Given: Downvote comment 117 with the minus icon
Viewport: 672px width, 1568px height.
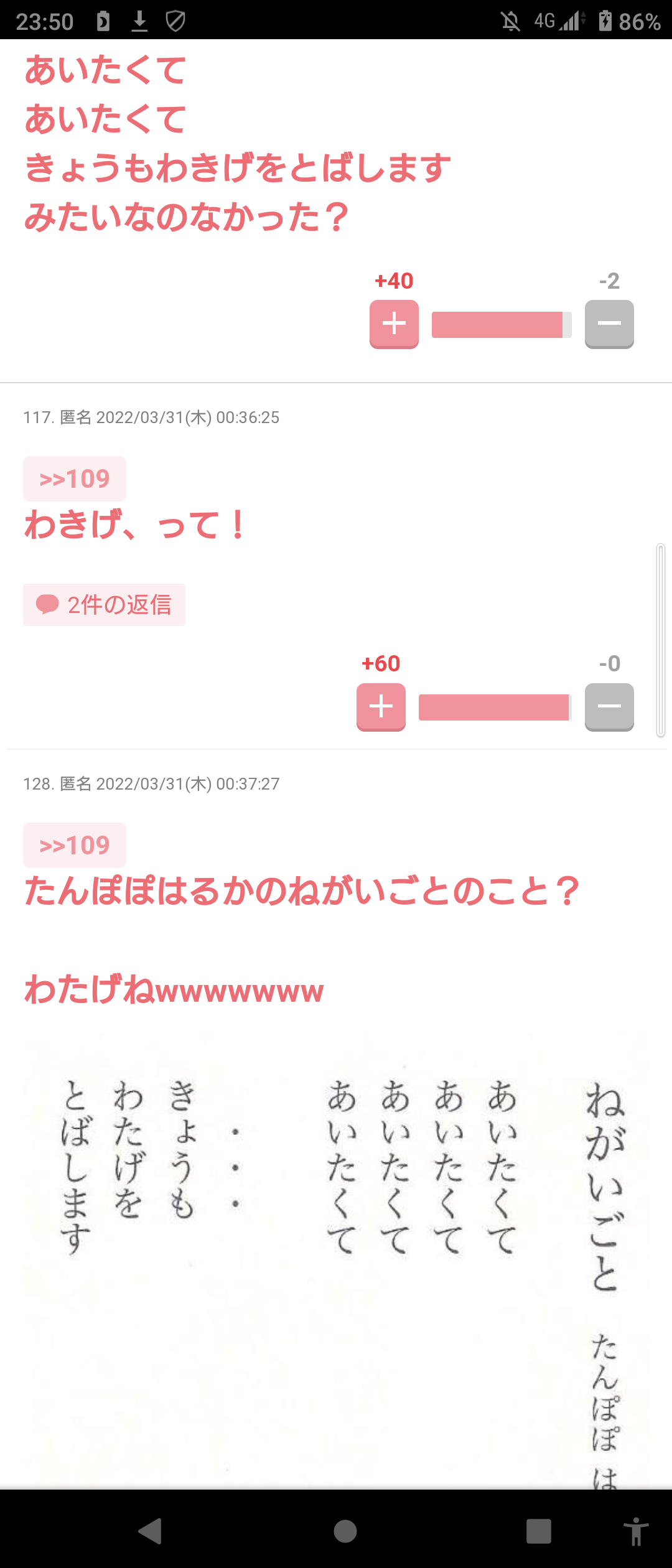Looking at the screenshot, I should click(x=609, y=706).
